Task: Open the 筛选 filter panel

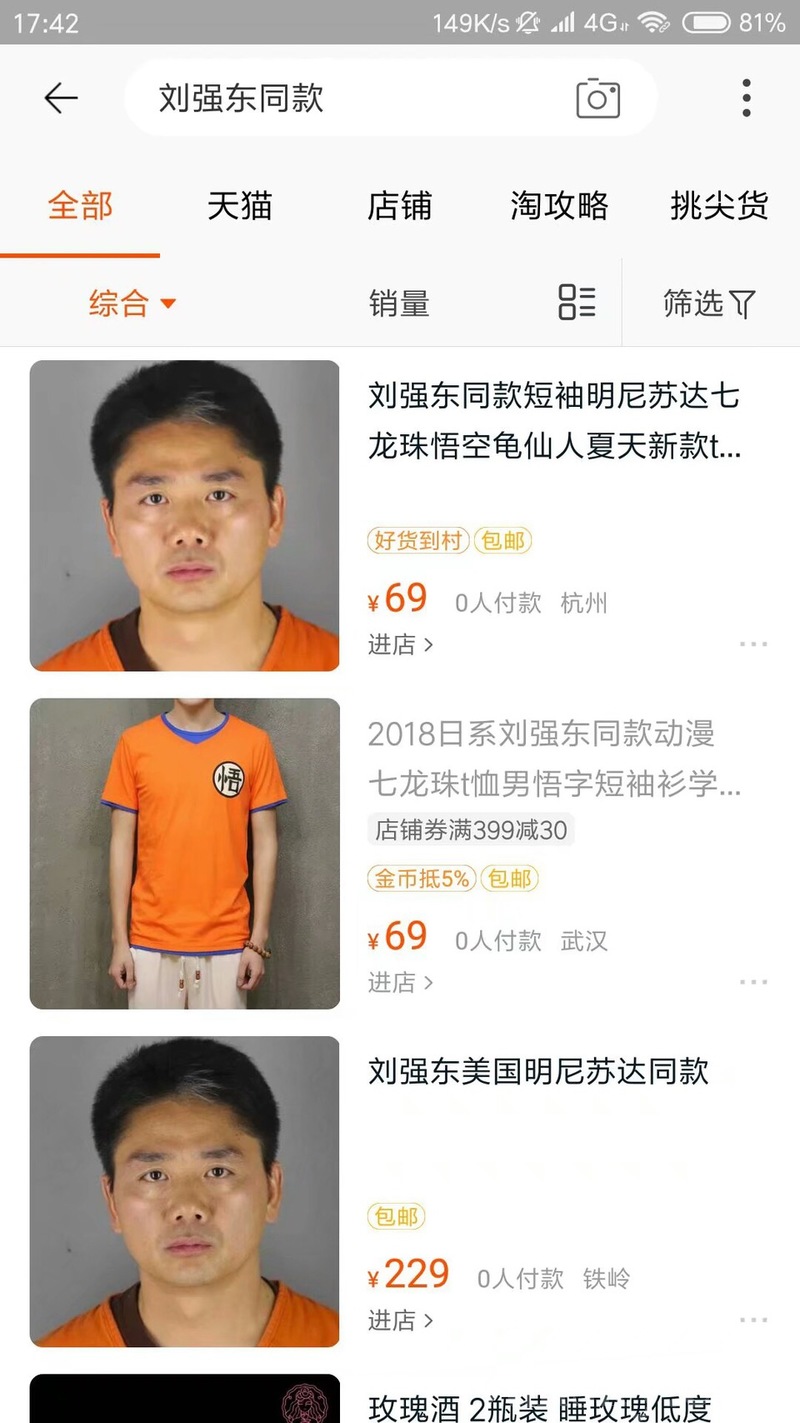Action: coord(709,303)
